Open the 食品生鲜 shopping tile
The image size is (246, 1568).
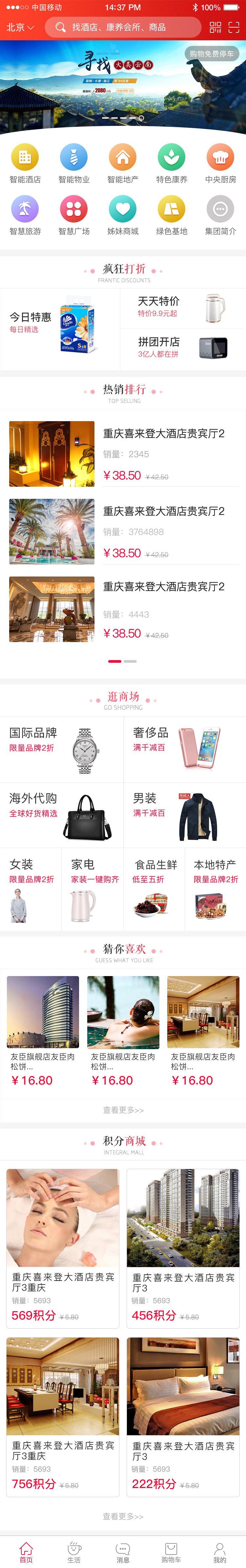click(x=154, y=889)
